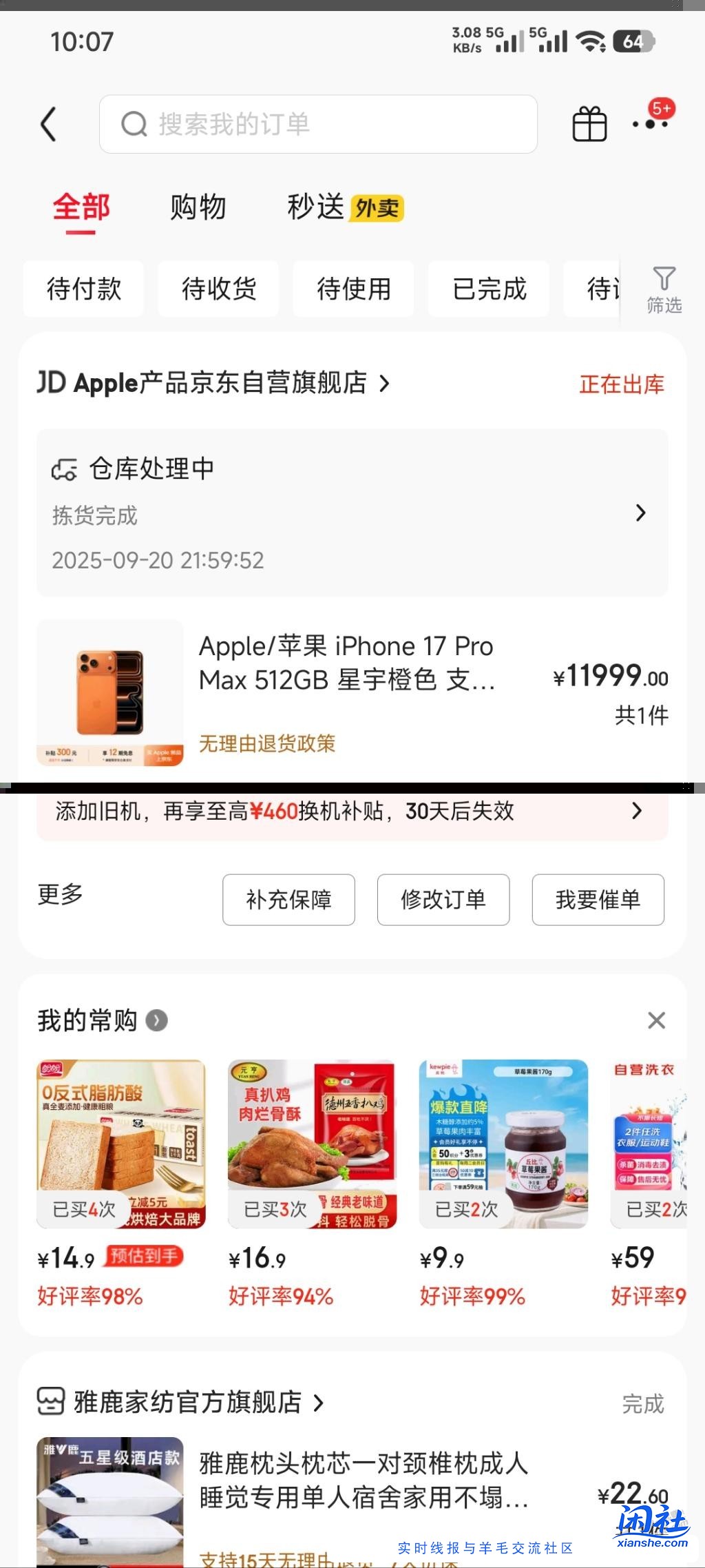
Task: Select the 已完成 order filter
Action: click(488, 289)
